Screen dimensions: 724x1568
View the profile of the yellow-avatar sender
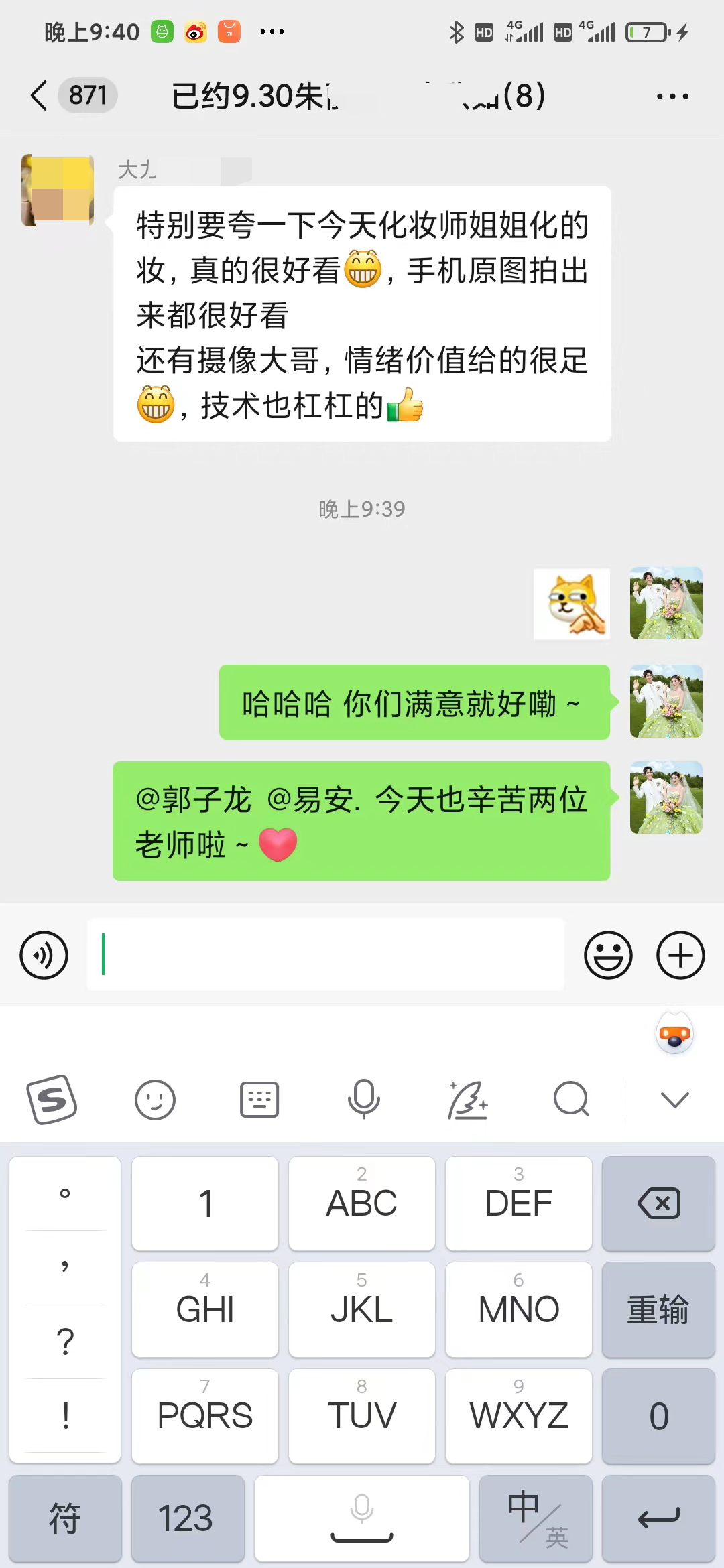pyautogui.click(x=58, y=190)
